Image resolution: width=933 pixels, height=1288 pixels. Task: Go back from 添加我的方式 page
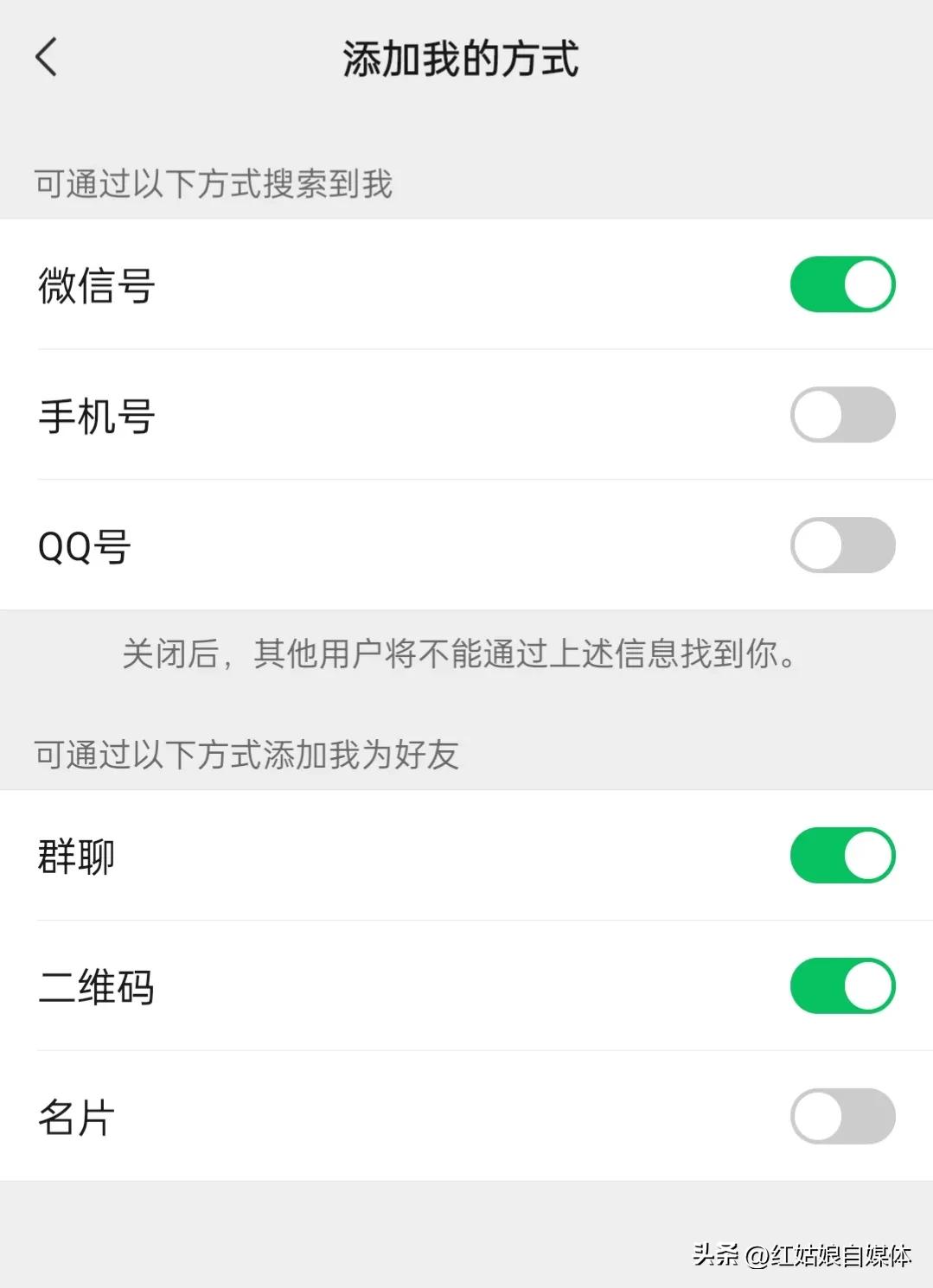(x=47, y=58)
